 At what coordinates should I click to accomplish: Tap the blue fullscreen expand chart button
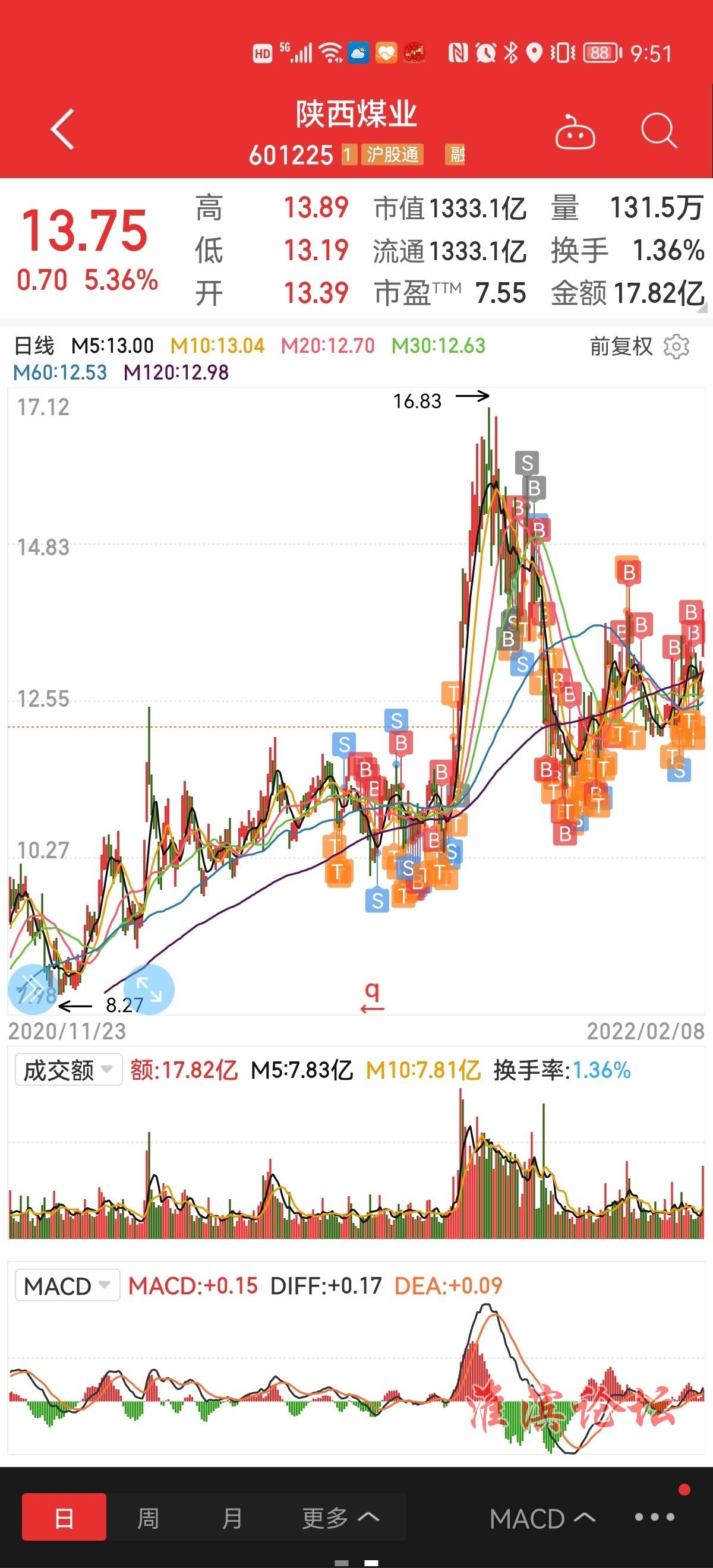click(149, 989)
